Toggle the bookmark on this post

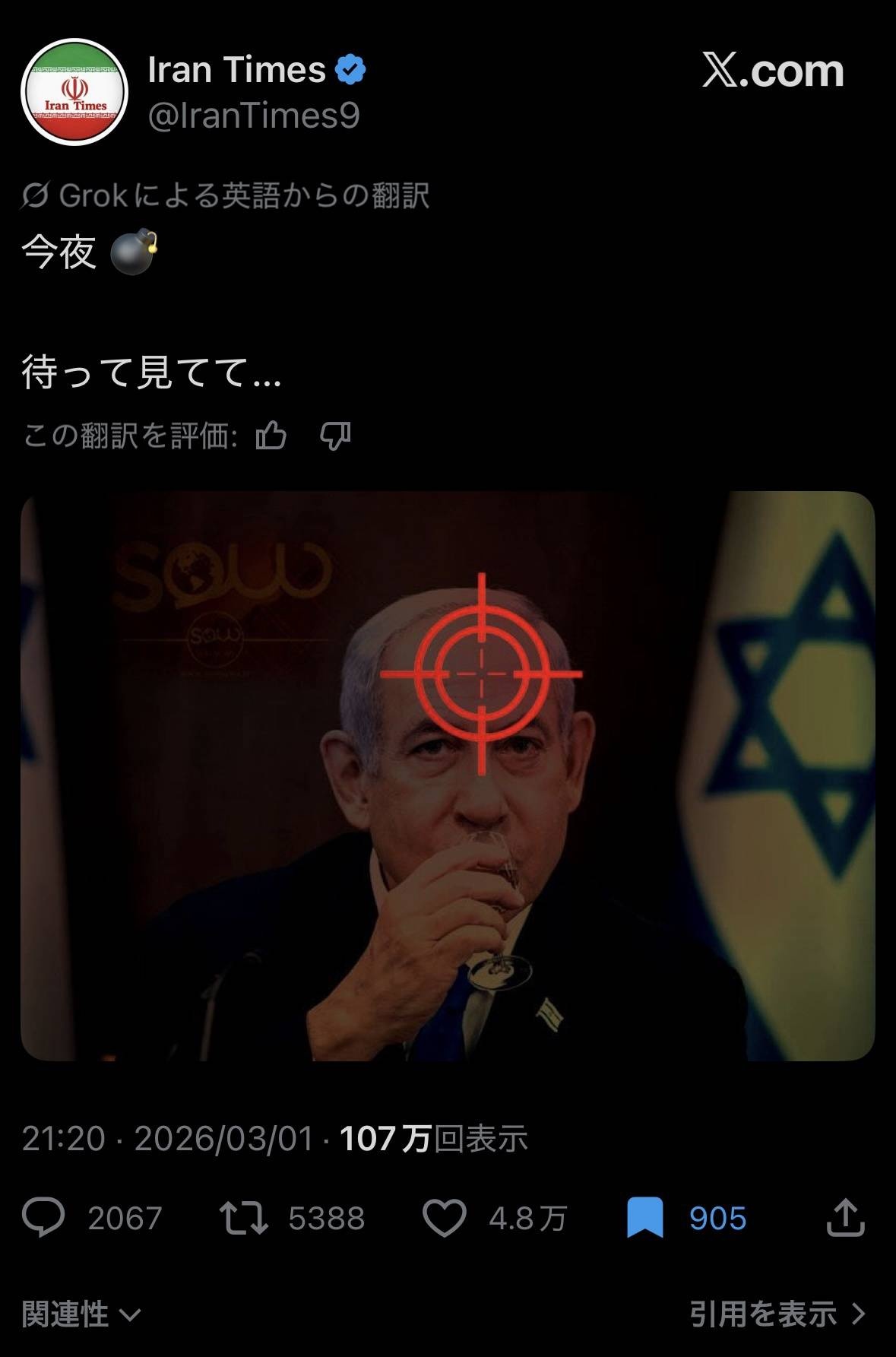pos(644,1218)
